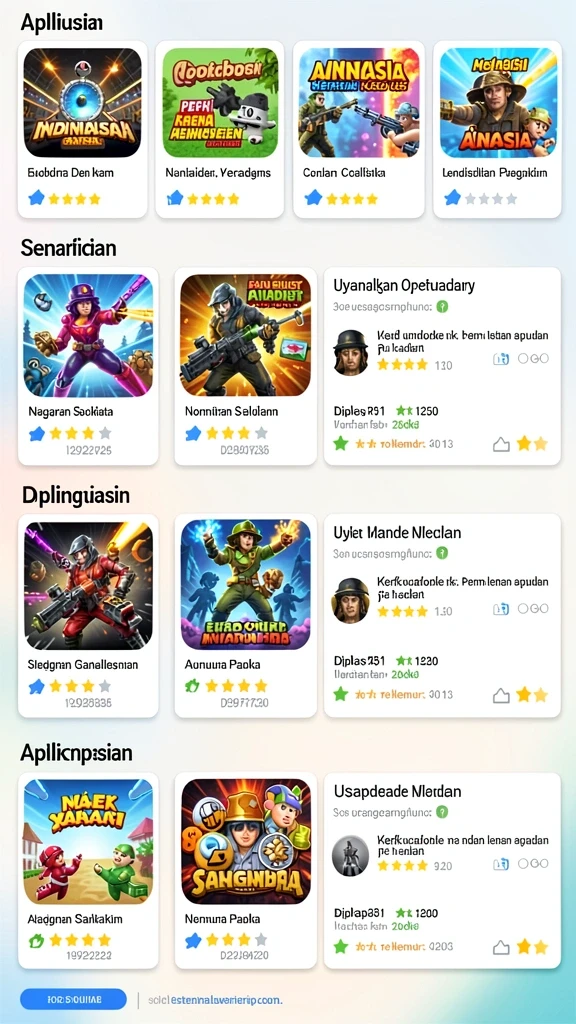This screenshot has width=576, height=1024.
Task: Like the review in the Uyanalkan Opetuadary card
Action: (501, 445)
